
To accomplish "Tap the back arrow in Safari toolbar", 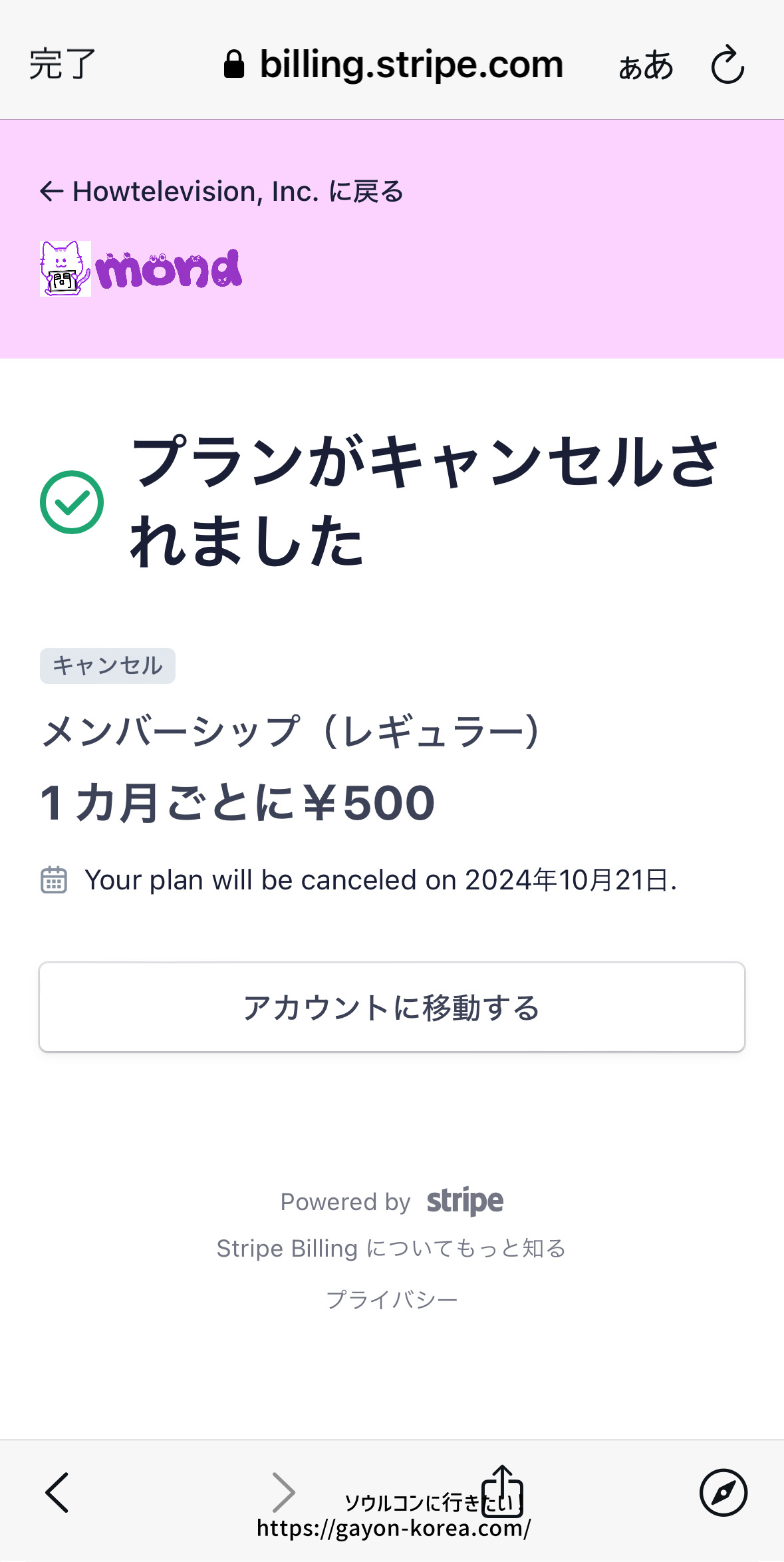I will click(57, 1491).
